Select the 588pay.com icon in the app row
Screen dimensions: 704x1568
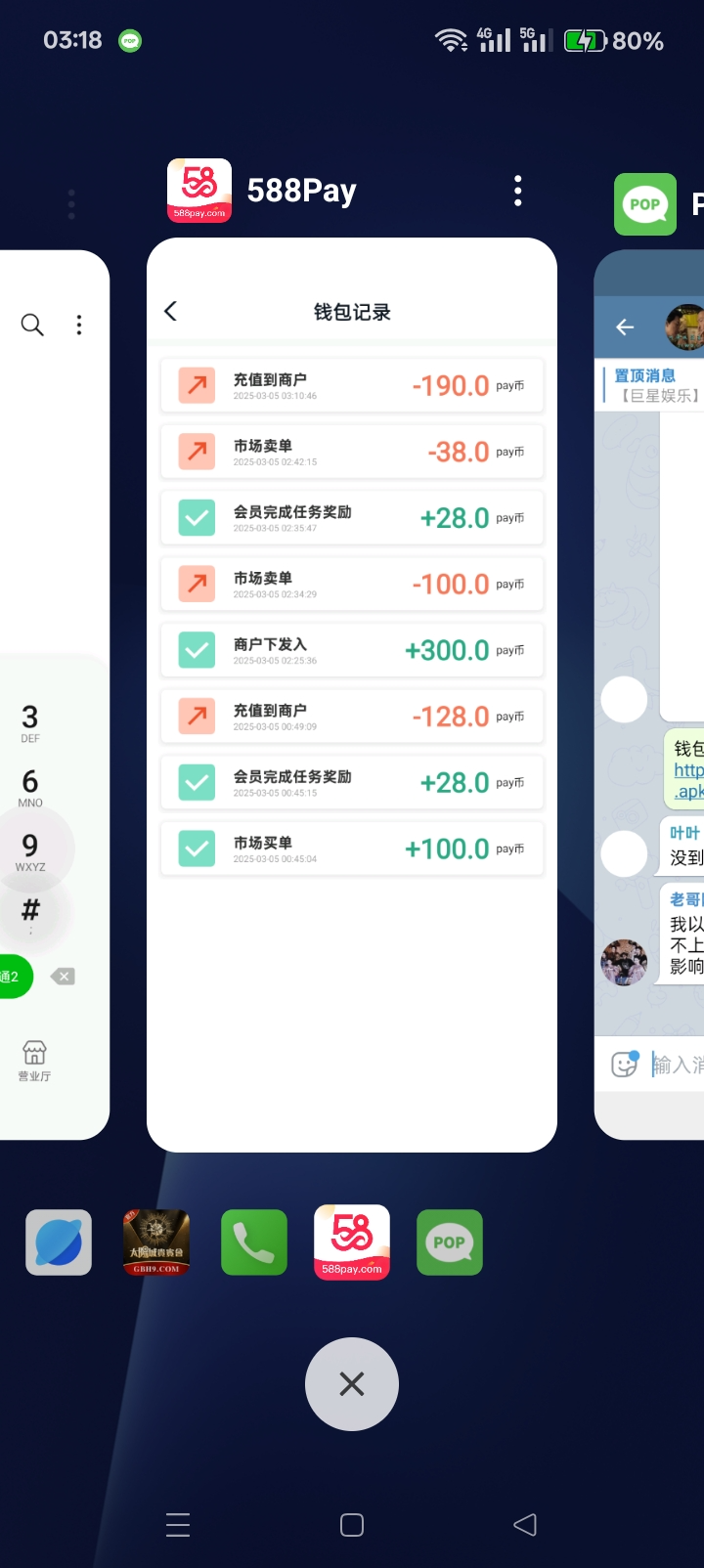point(352,1242)
